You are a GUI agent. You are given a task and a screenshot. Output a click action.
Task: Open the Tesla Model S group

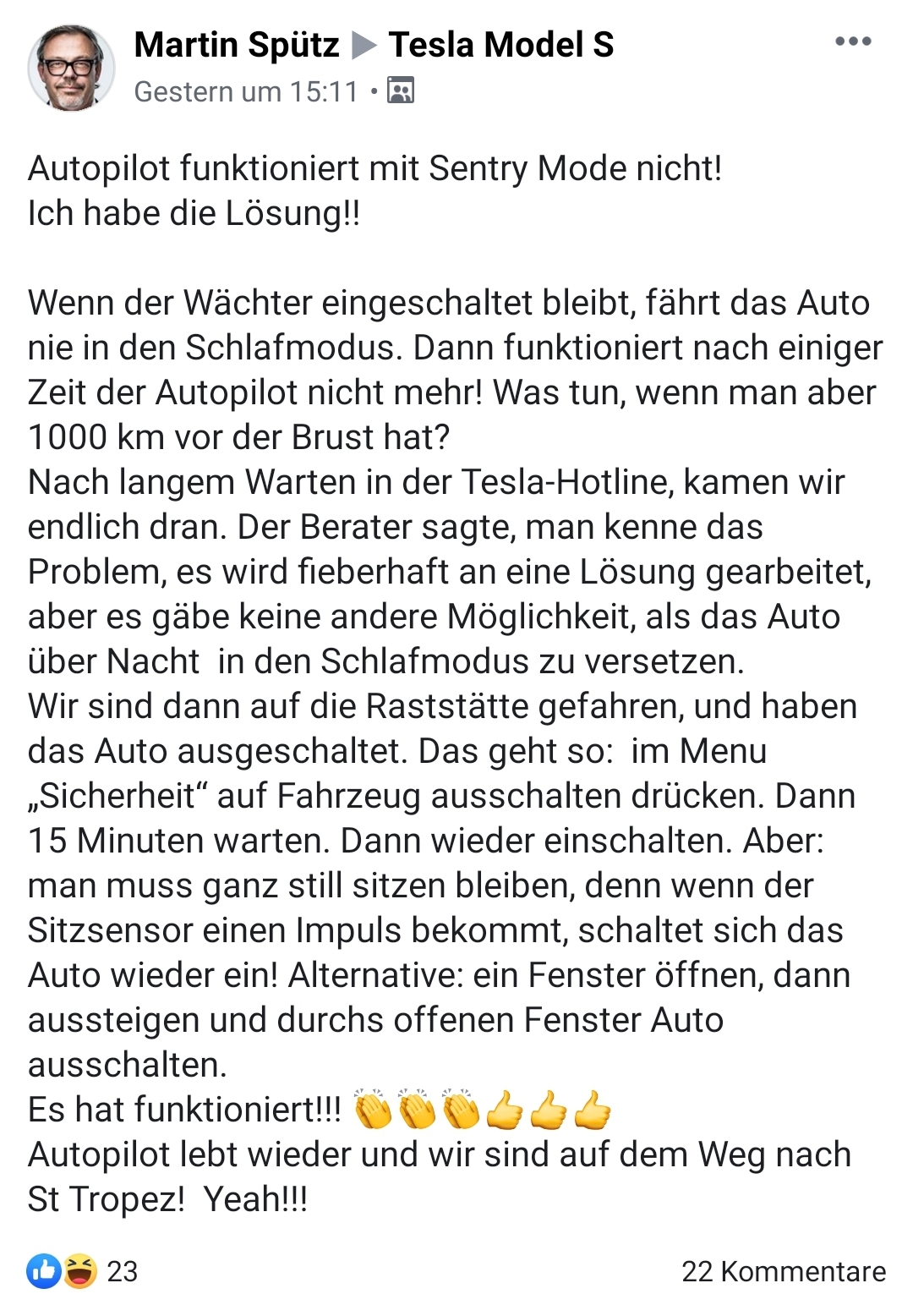pos(500,45)
